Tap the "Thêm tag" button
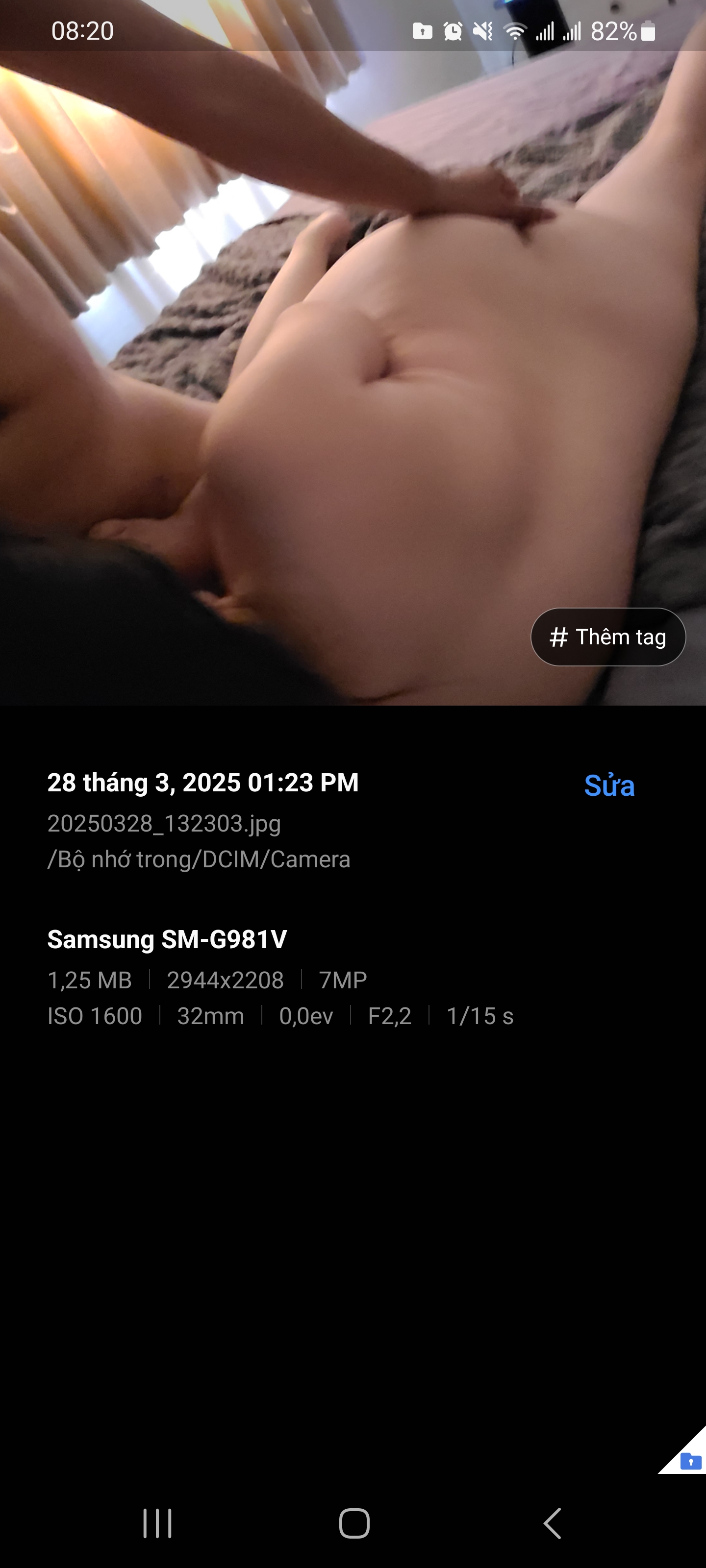 click(x=608, y=637)
